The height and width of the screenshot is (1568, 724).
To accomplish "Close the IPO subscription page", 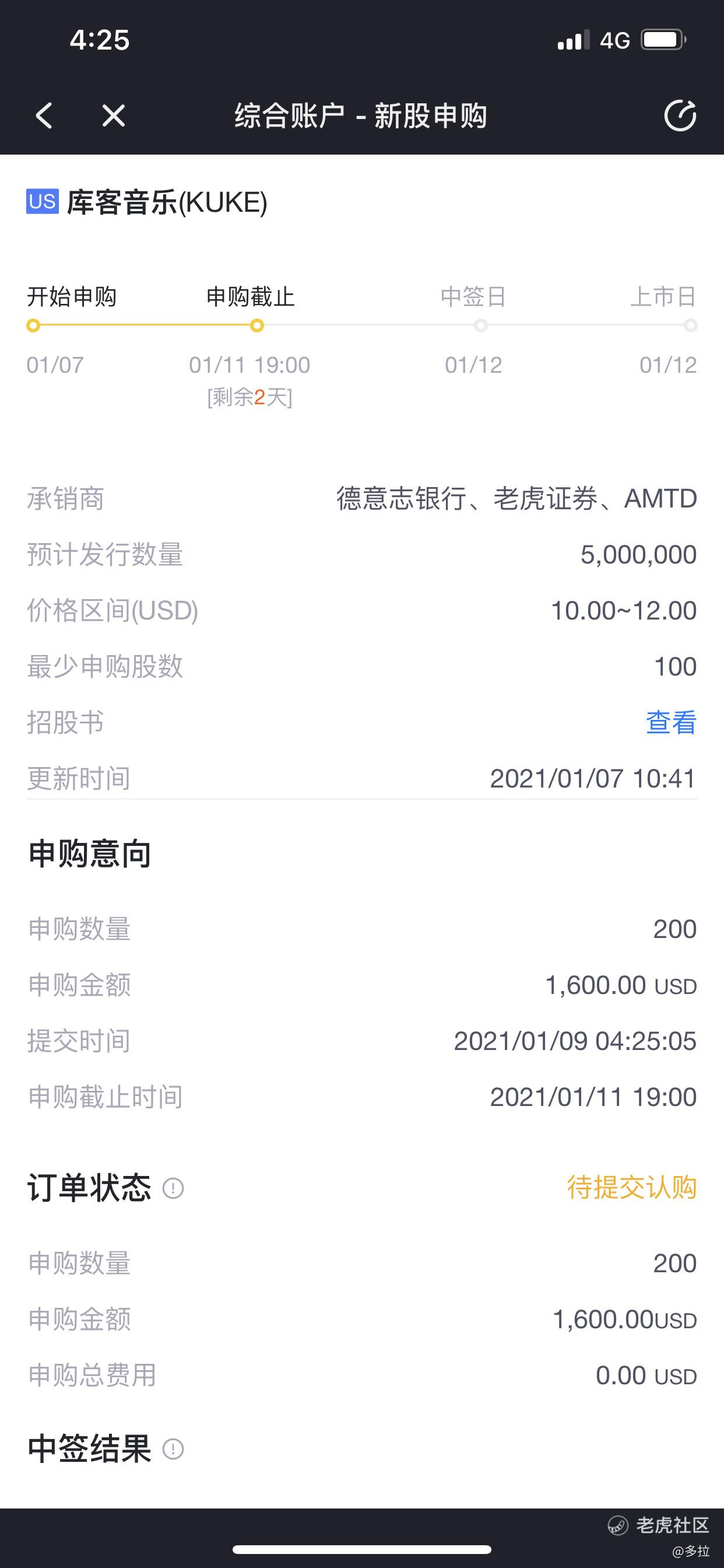I will click(x=114, y=116).
